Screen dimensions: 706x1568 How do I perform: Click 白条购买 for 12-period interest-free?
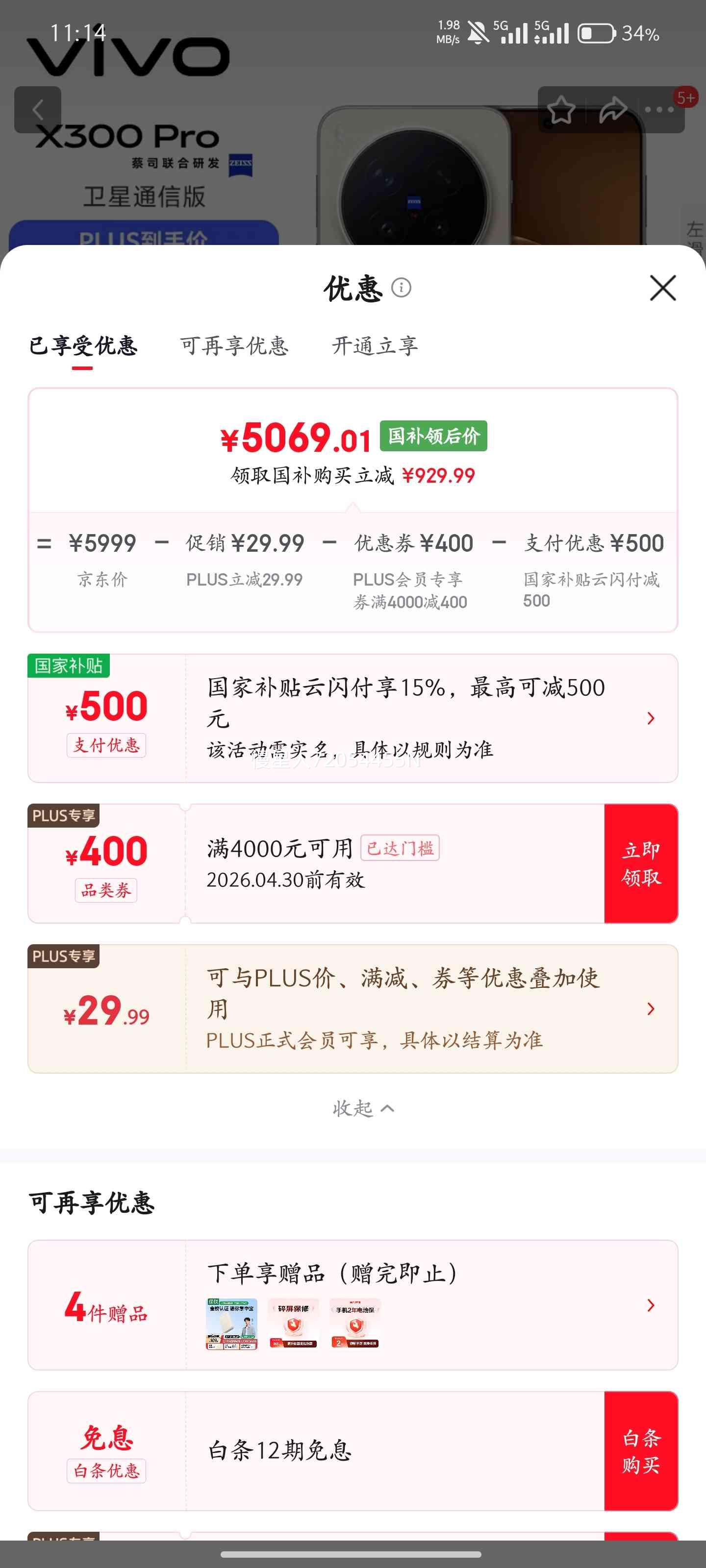(641, 1452)
